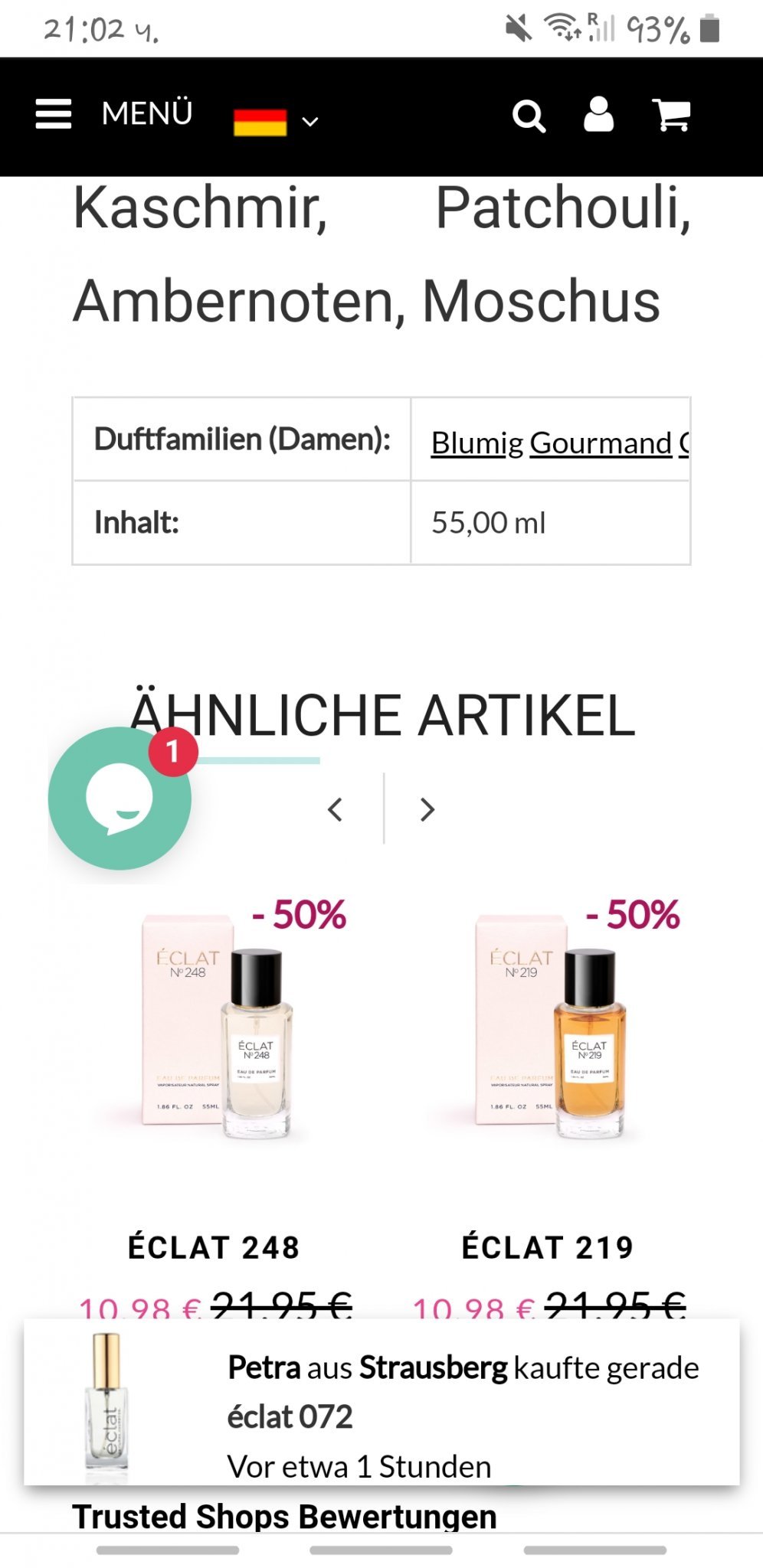763x1568 pixels.
Task: Open the MENÜ hamburger menu
Action: click(114, 114)
